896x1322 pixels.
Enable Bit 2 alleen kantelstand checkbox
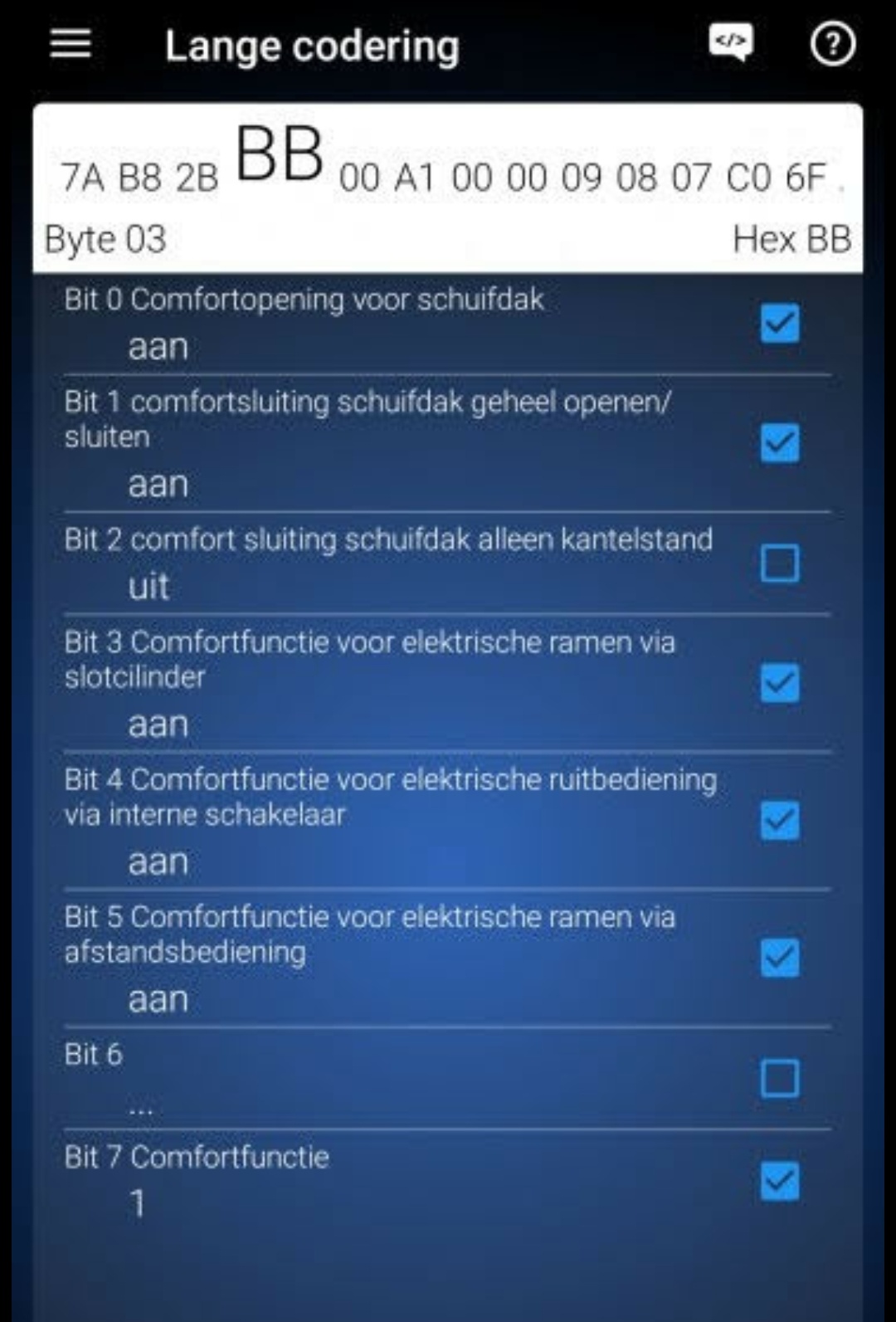(x=780, y=563)
